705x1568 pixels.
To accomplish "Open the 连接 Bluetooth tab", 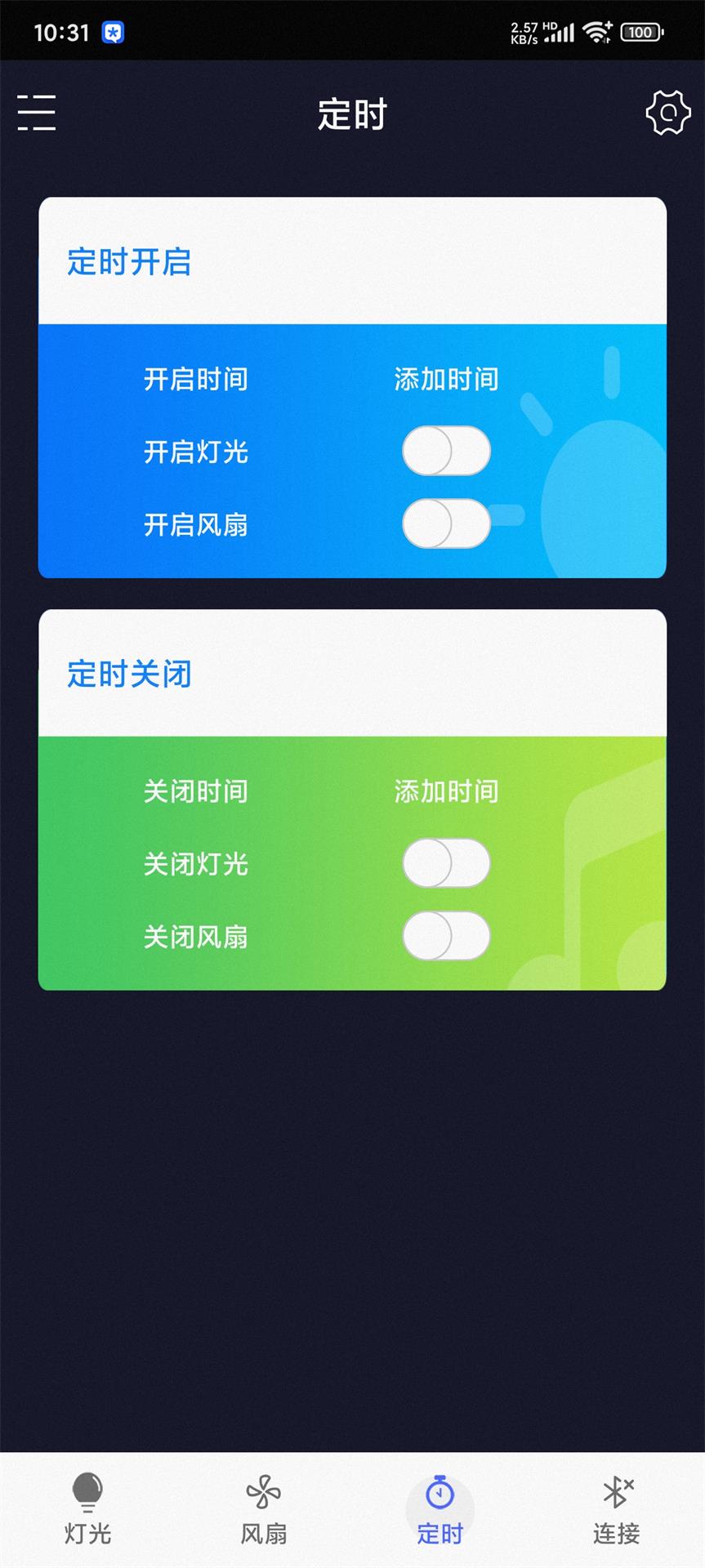I will (616, 1510).
